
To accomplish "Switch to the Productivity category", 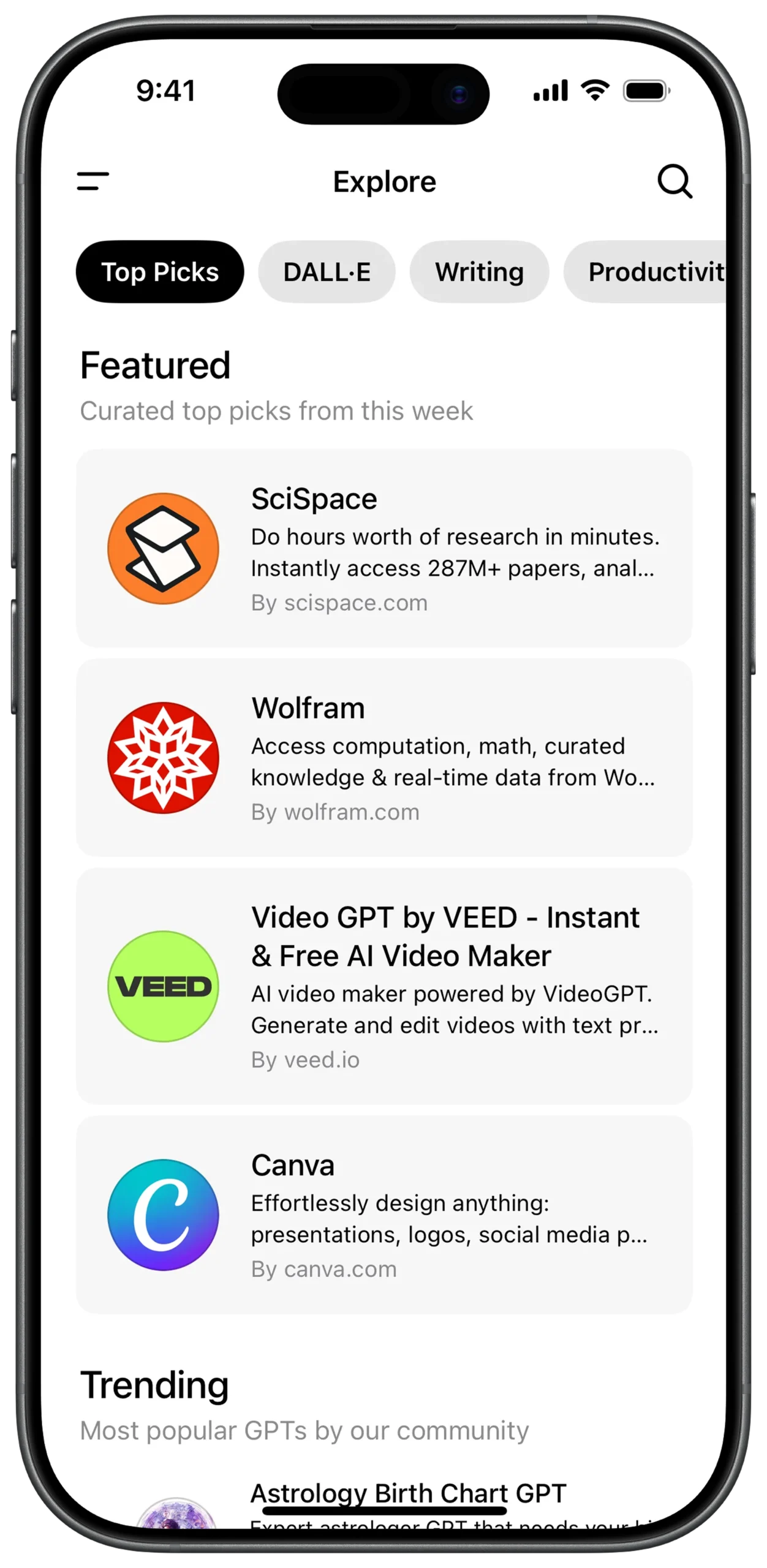I will [x=649, y=272].
